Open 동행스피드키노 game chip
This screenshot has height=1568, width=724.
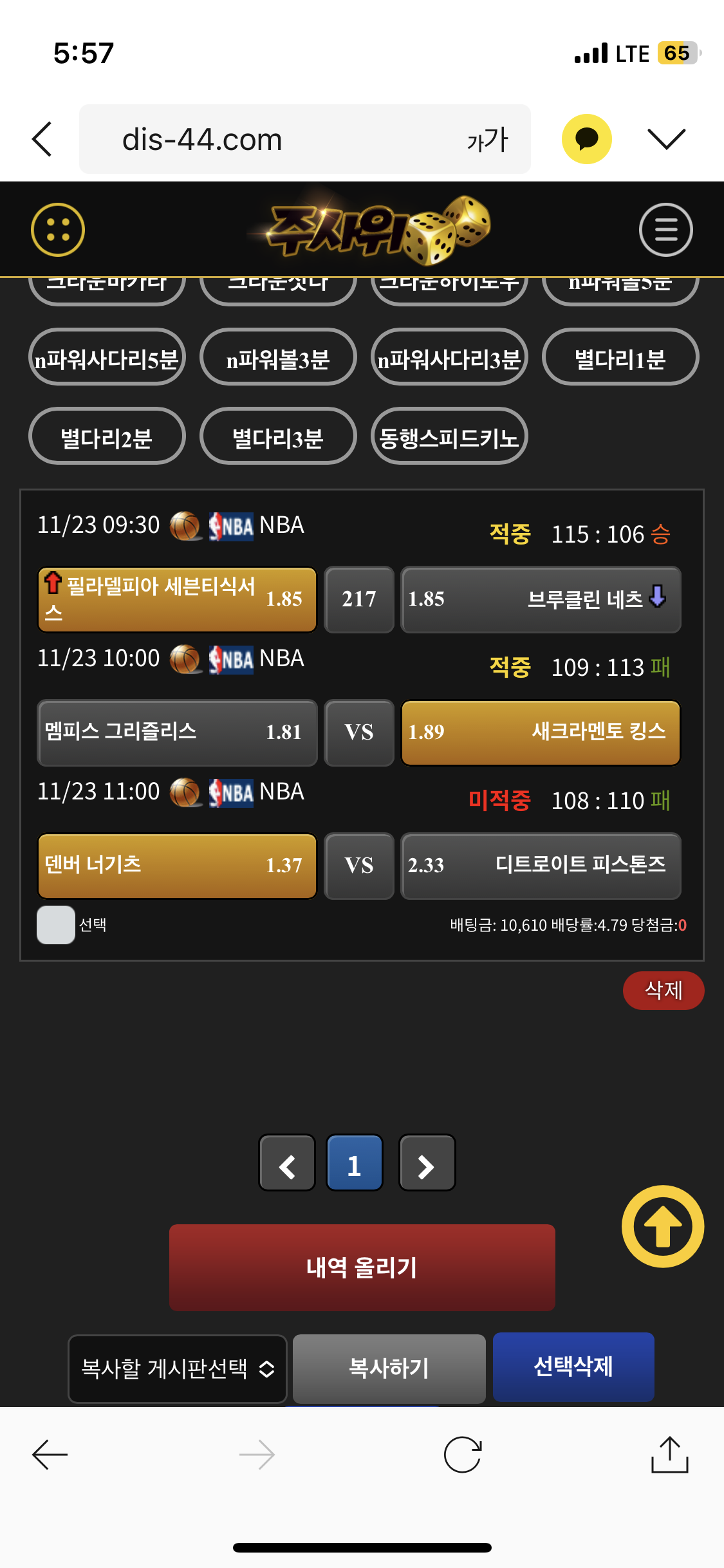pyautogui.click(x=449, y=436)
